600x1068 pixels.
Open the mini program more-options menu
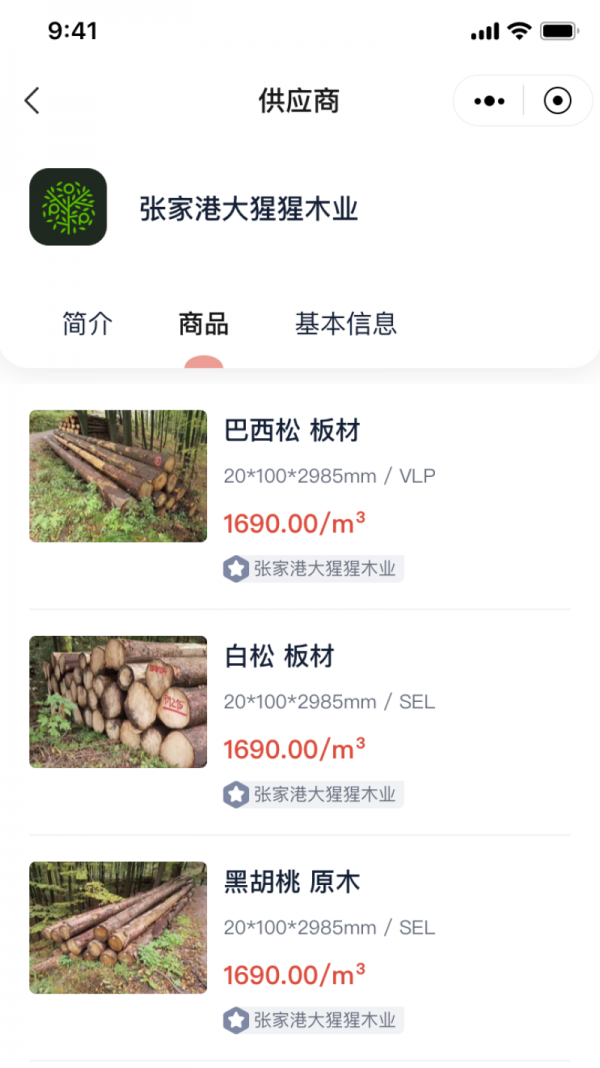coord(489,101)
